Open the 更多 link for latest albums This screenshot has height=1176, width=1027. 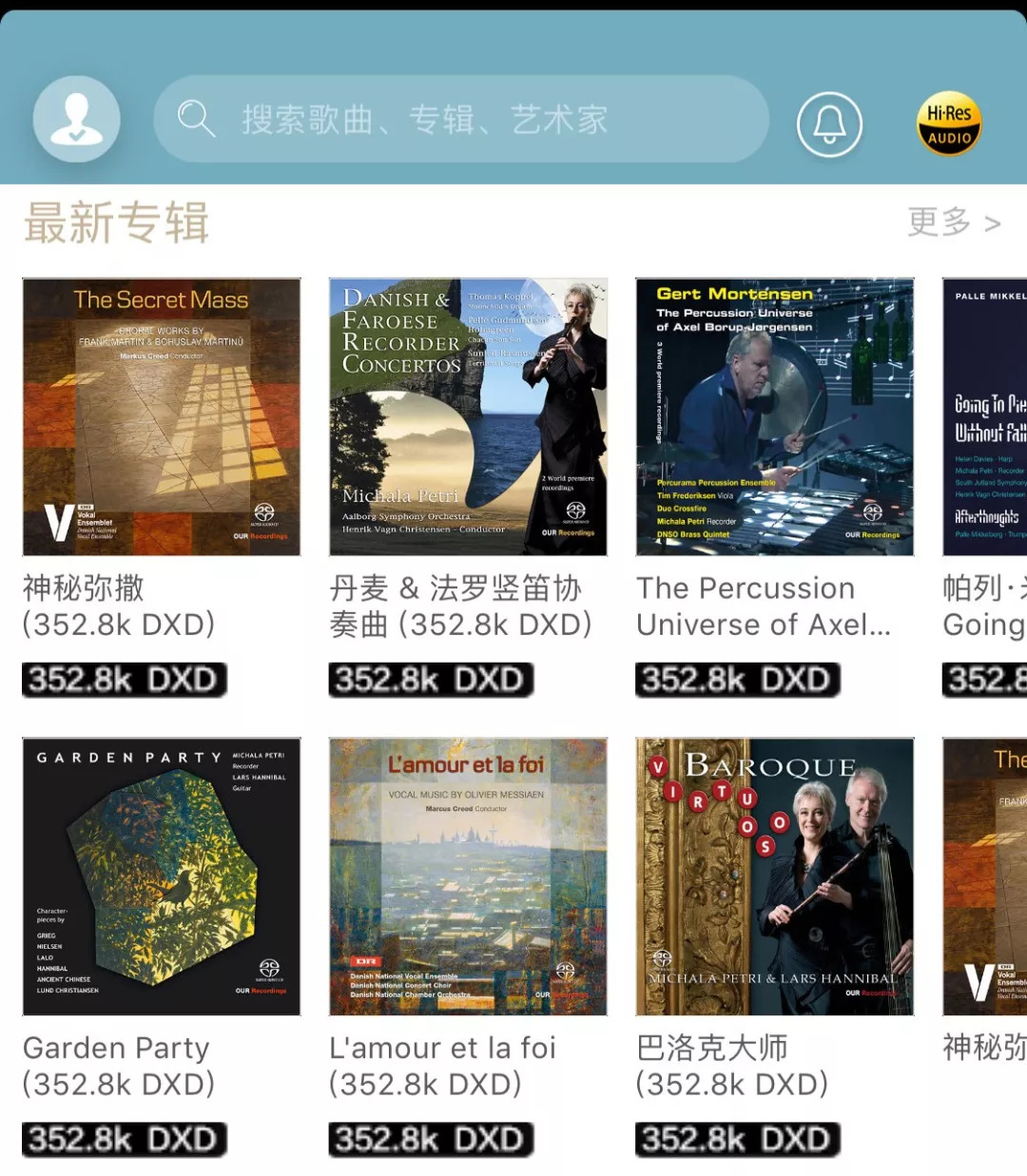coord(941,222)
